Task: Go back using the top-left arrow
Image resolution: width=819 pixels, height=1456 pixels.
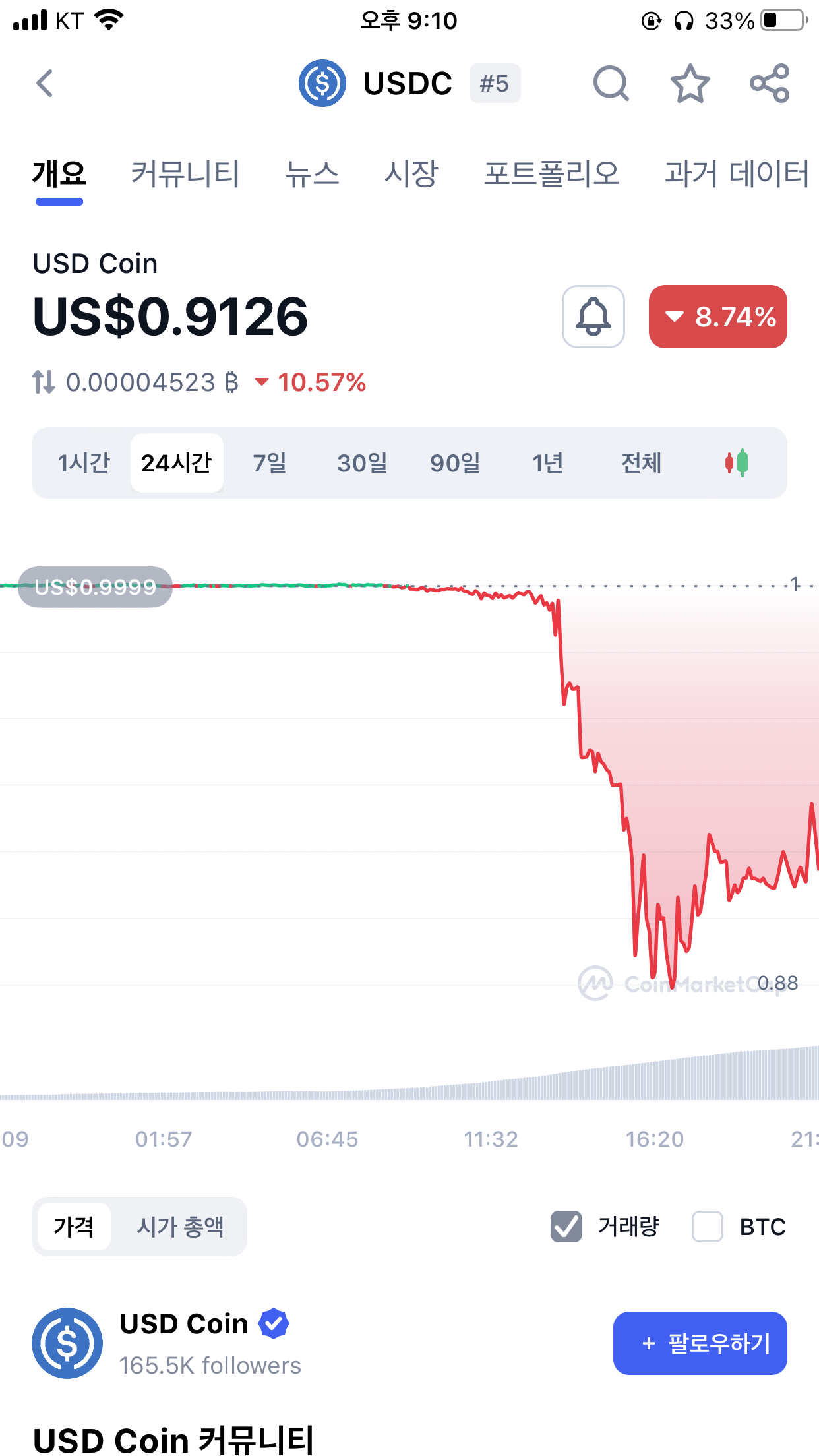Action: (45, 83)
